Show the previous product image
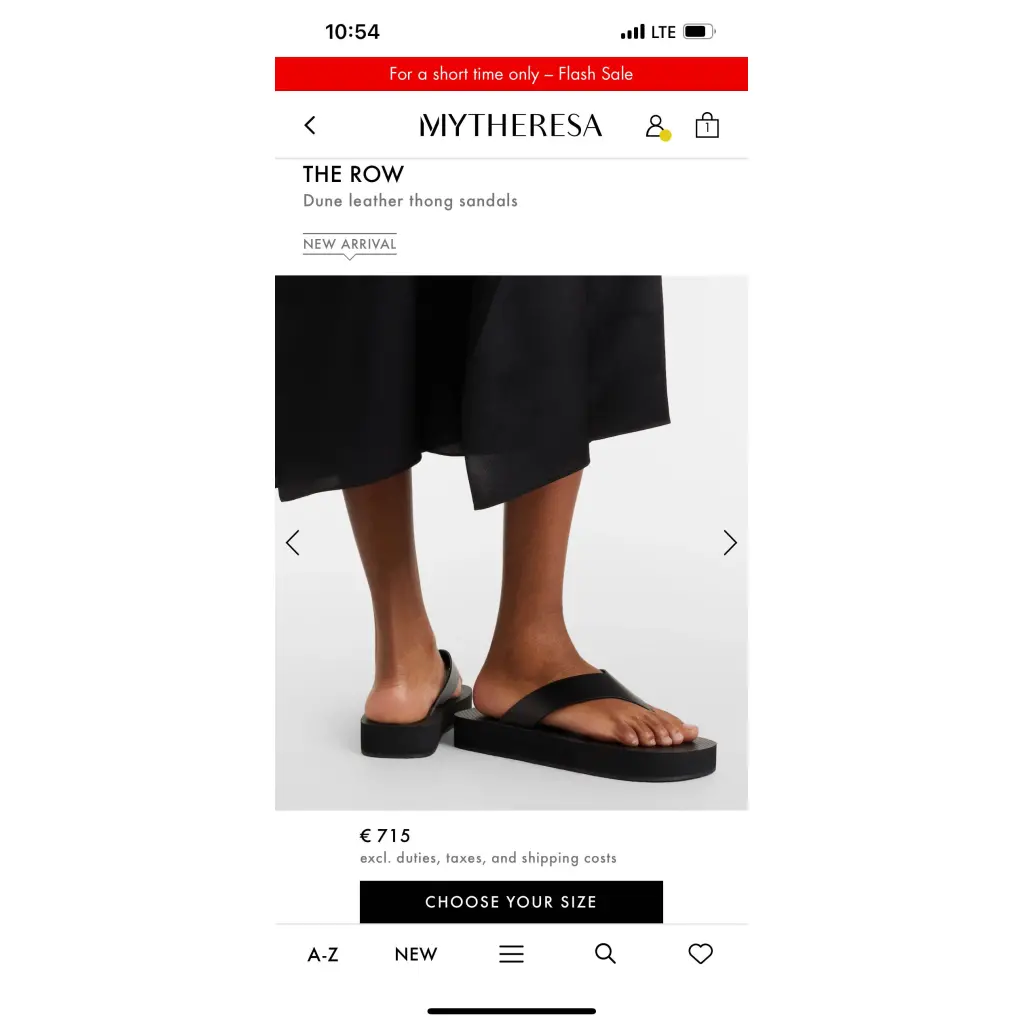 coord(293,543)
